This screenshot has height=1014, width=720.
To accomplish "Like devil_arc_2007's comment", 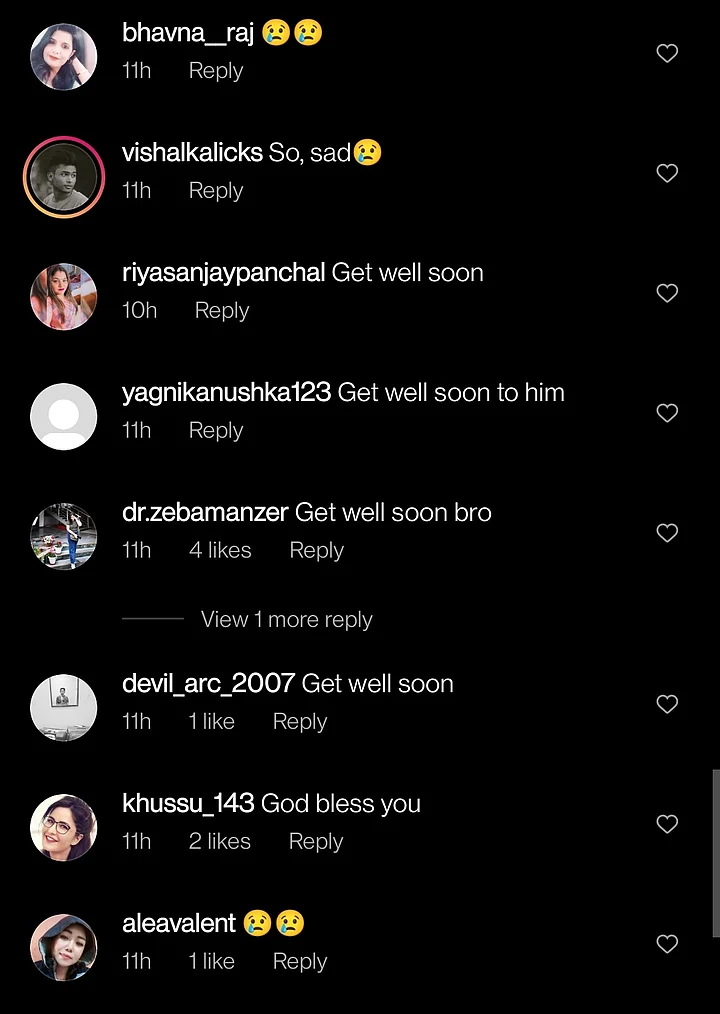I will coord(667,704).
